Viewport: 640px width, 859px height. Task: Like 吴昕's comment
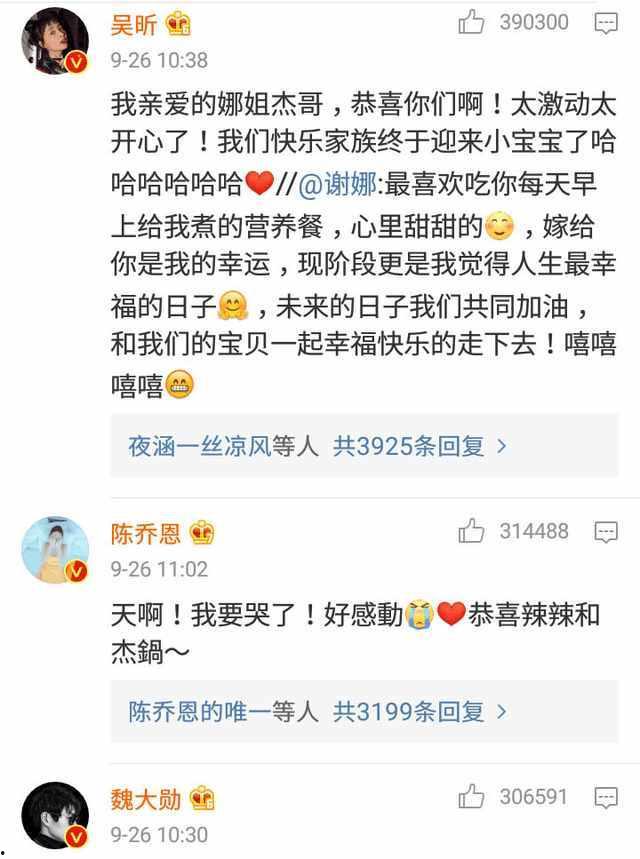tap(472, 24)
